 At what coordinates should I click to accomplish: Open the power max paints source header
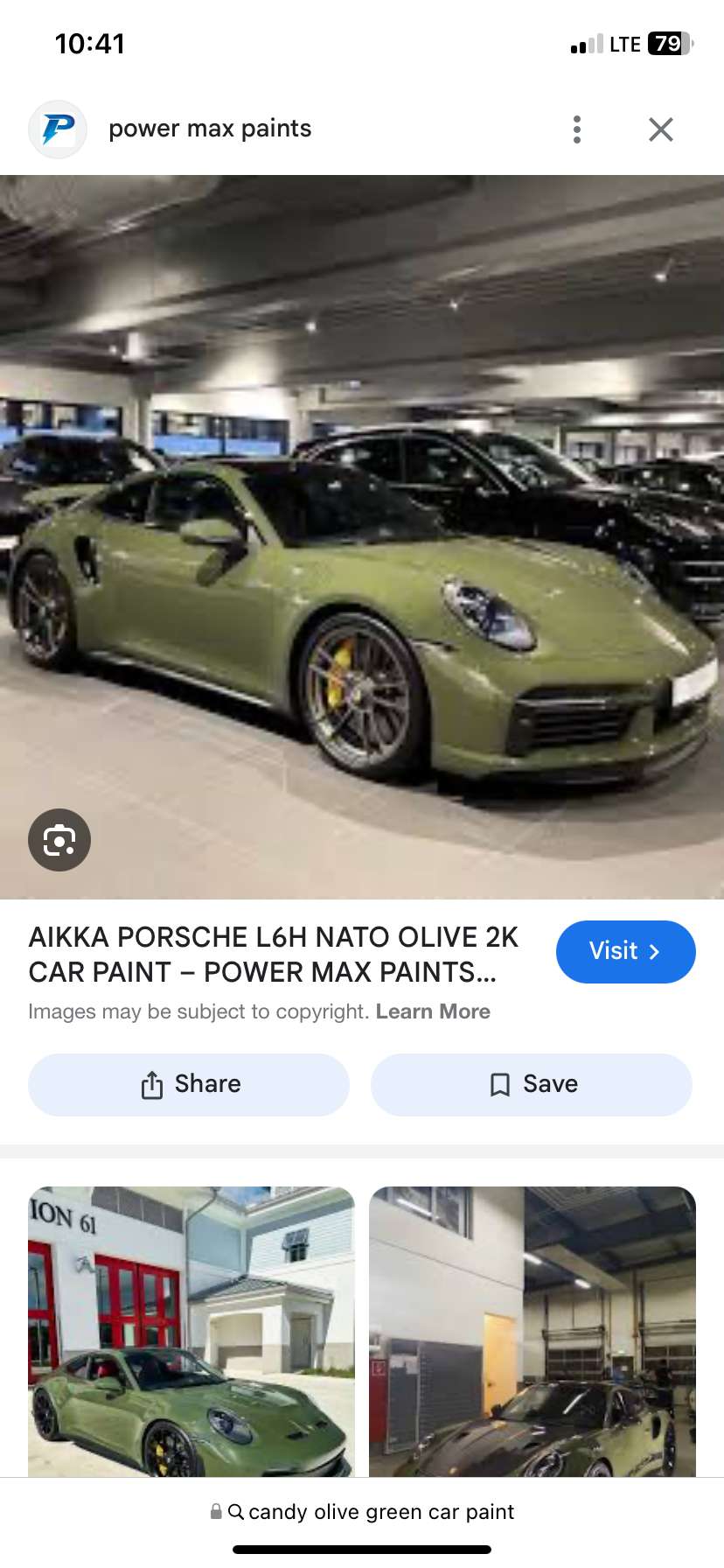tap(210, 129)
